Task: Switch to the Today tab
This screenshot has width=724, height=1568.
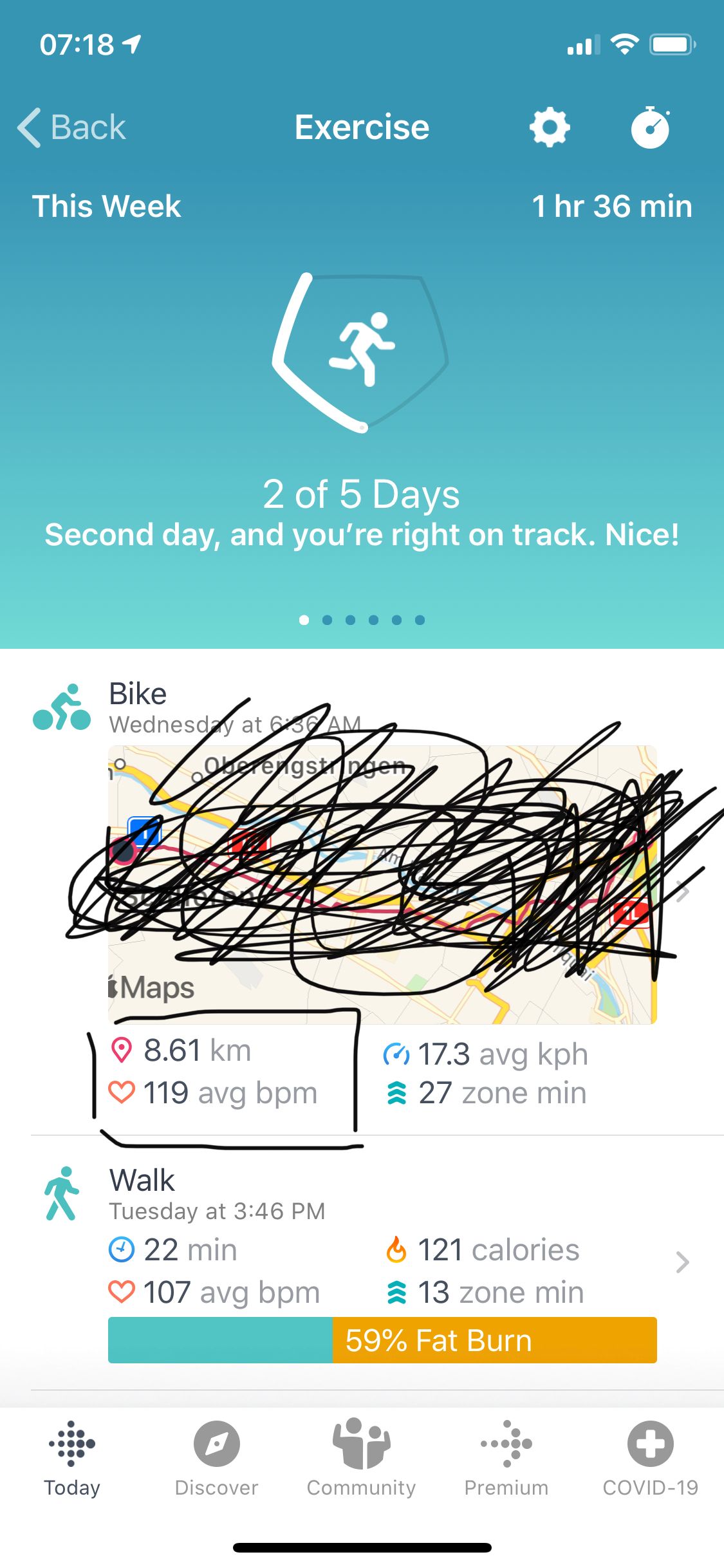Action: 72,1458
